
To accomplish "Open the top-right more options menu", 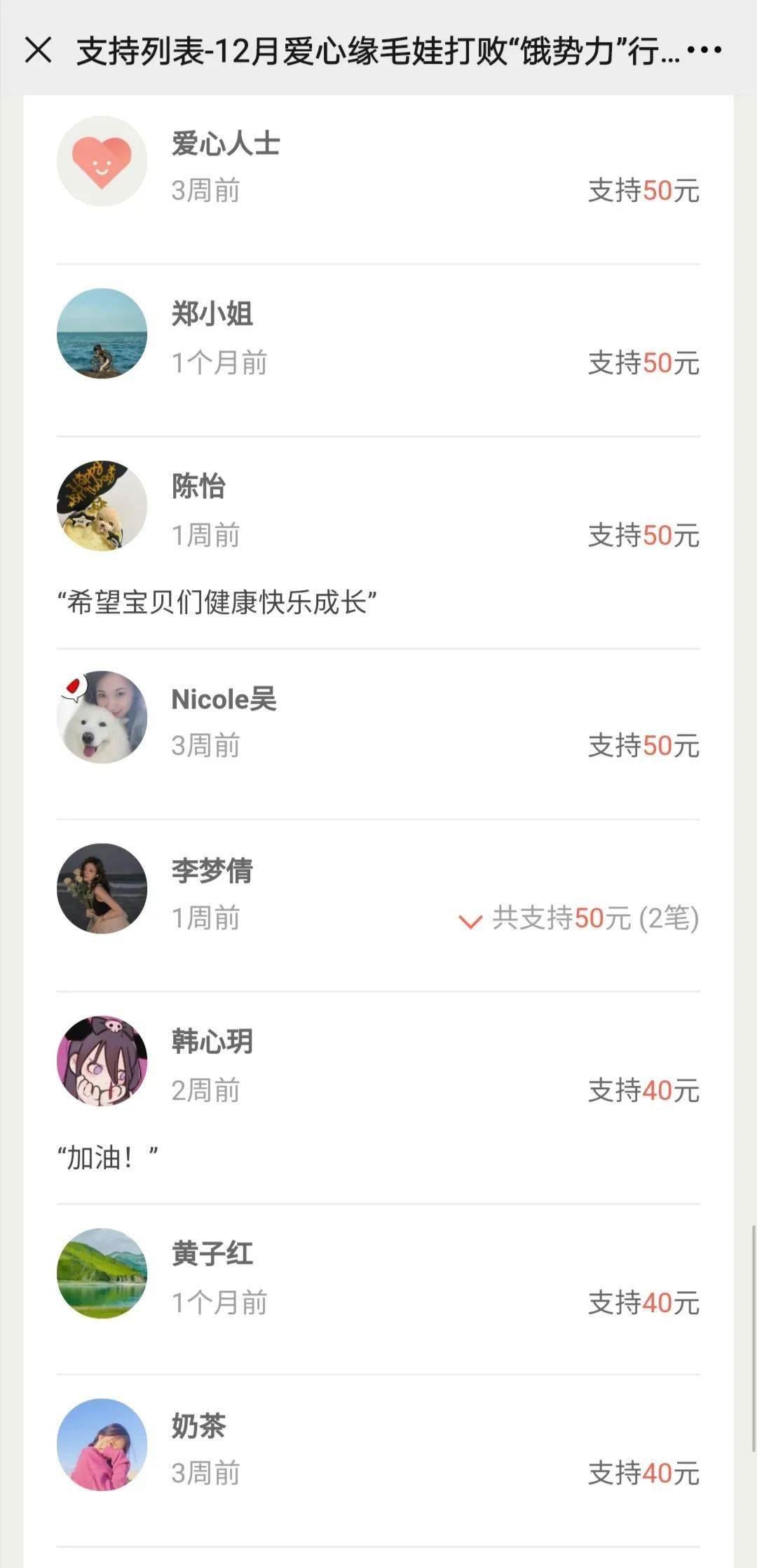I will click(703, 49).
